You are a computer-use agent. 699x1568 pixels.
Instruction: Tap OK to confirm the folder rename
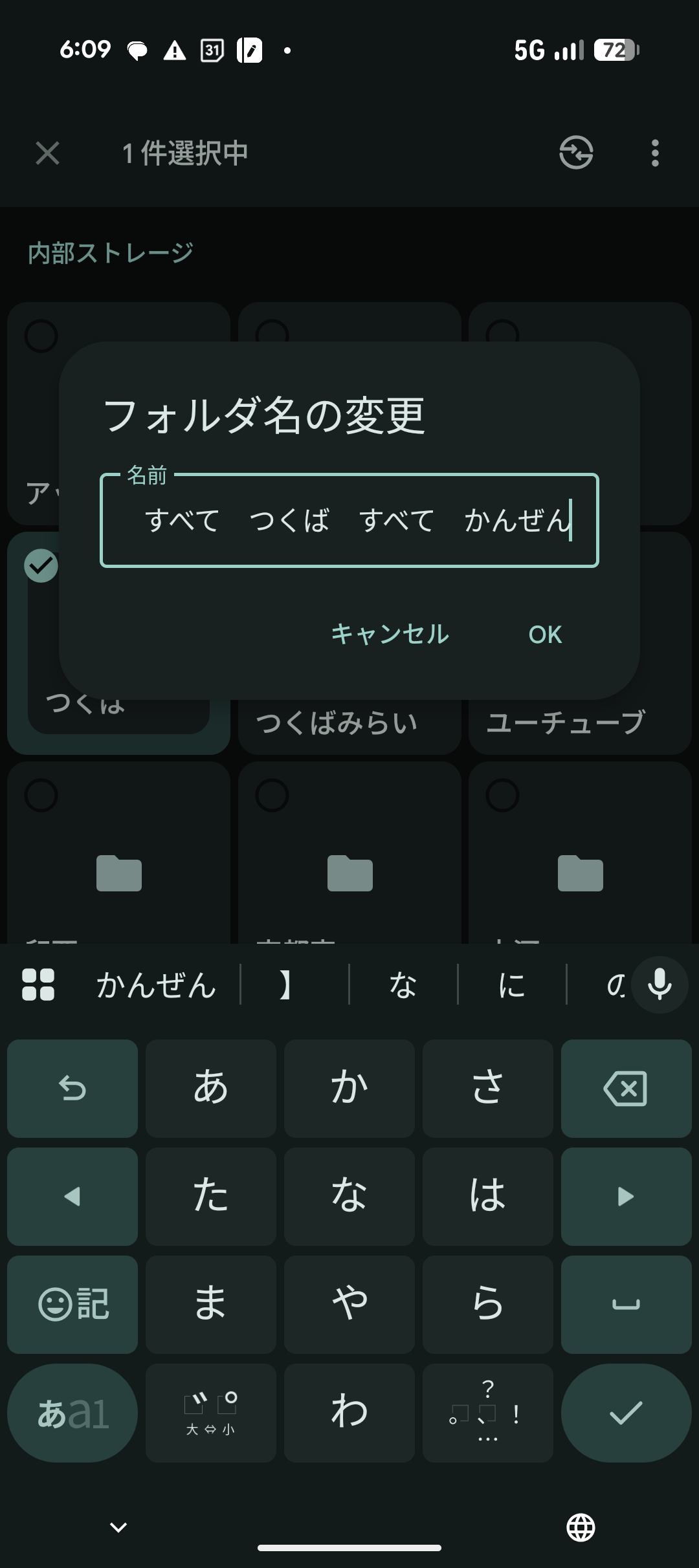(x=545, y=635)
